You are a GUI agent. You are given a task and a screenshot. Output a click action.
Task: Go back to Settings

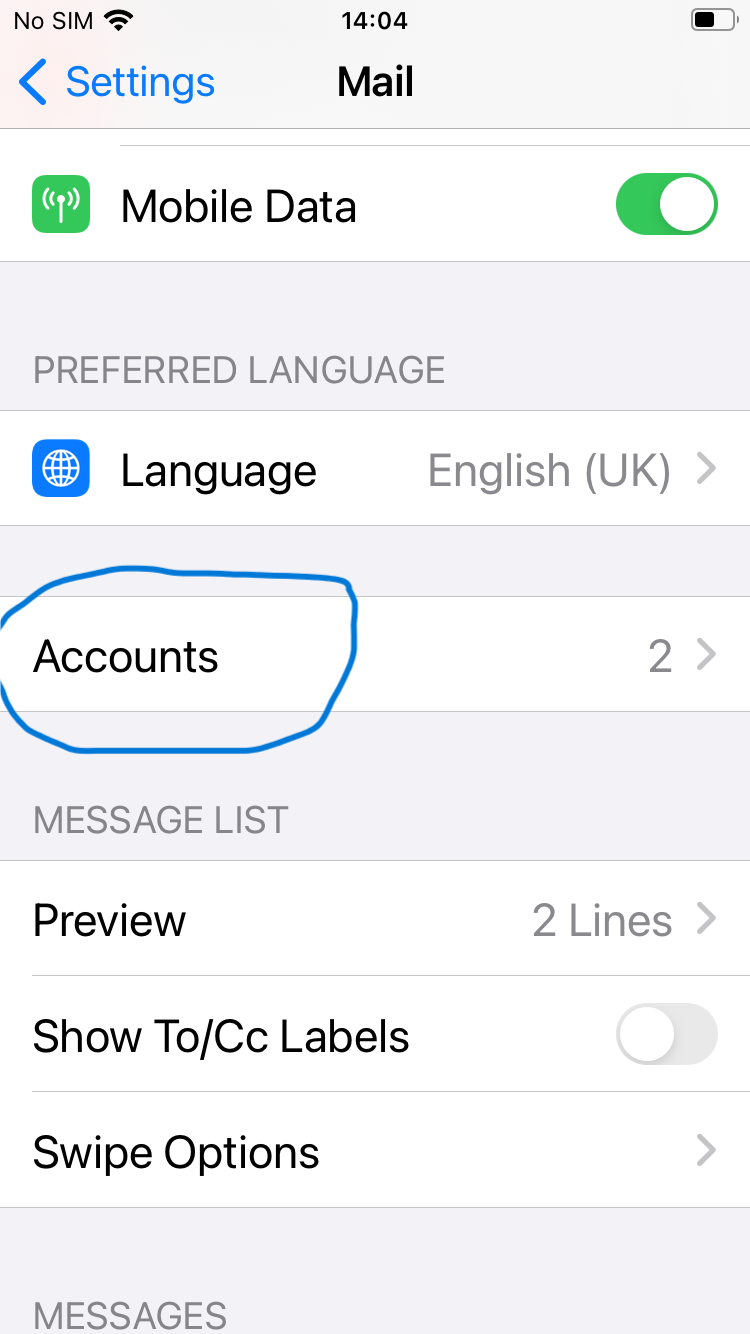(x=116, y=82)
